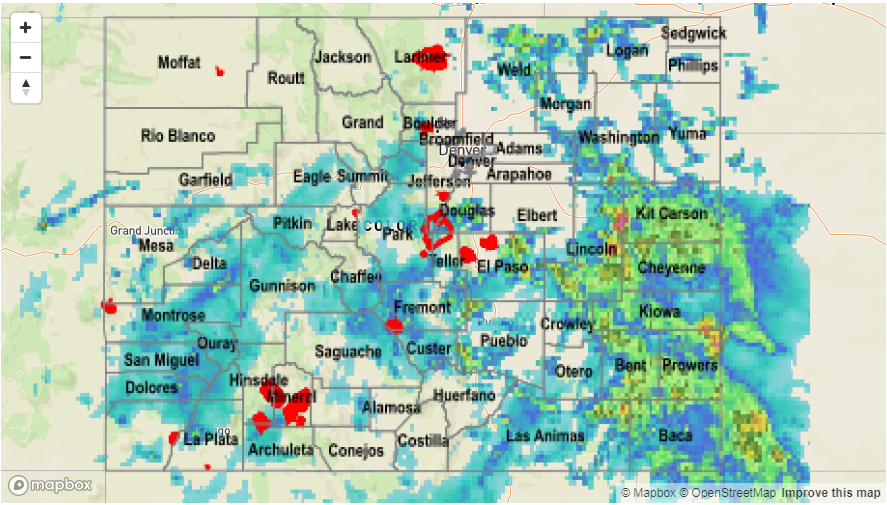Zoom out of the map

25,57
